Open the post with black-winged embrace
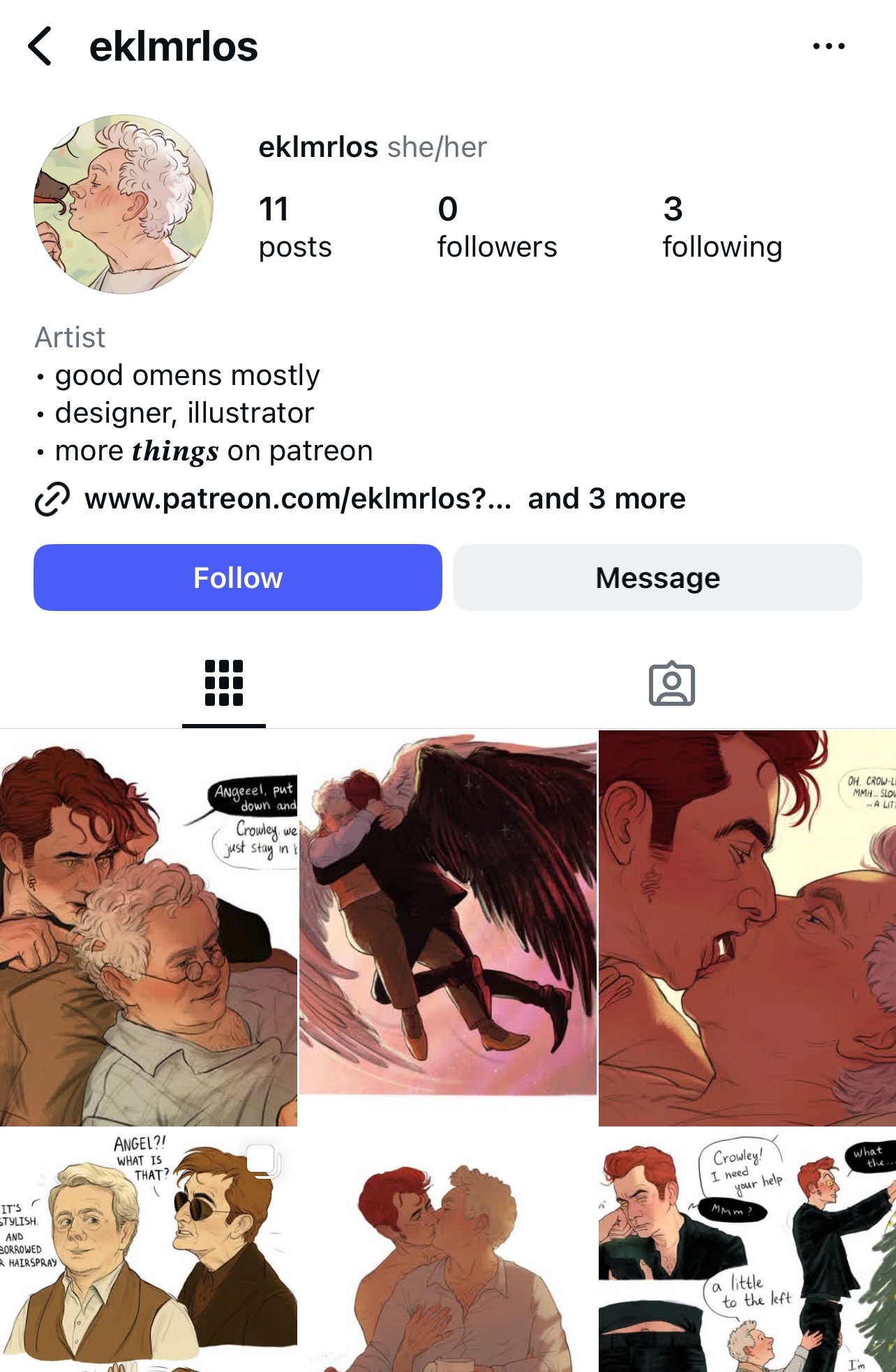This screenshot has width=896, height=1372. [x=447, y=928]
